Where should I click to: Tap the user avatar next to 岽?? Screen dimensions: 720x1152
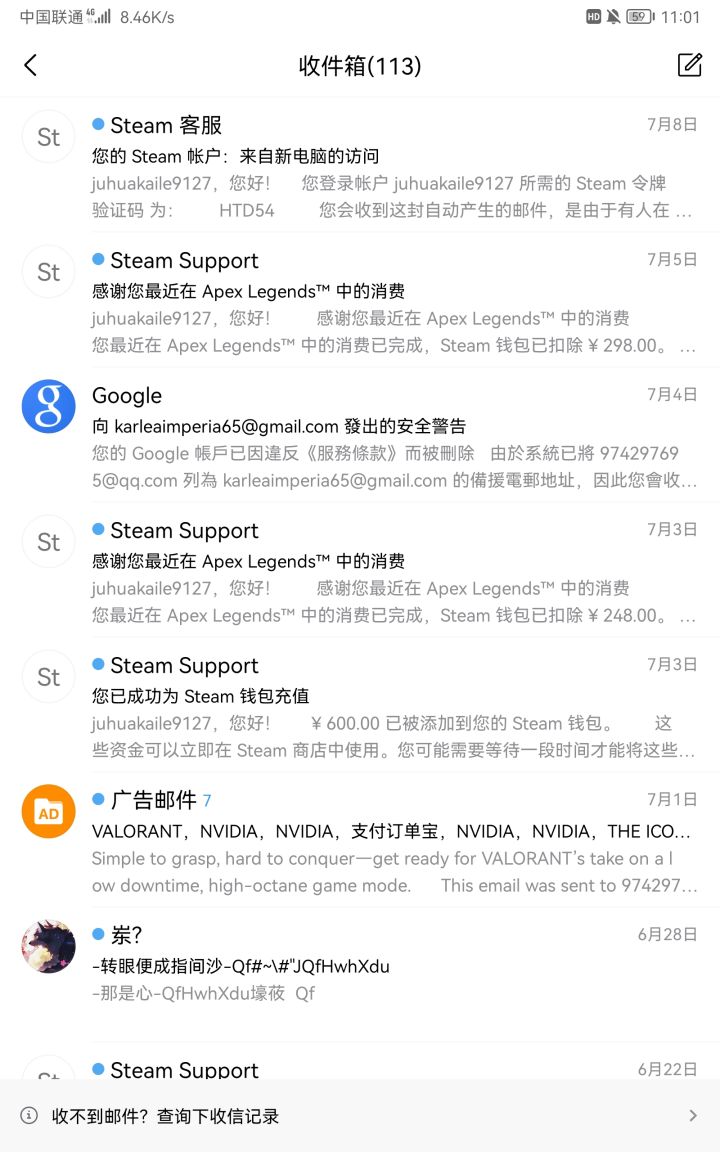point(47,946)
